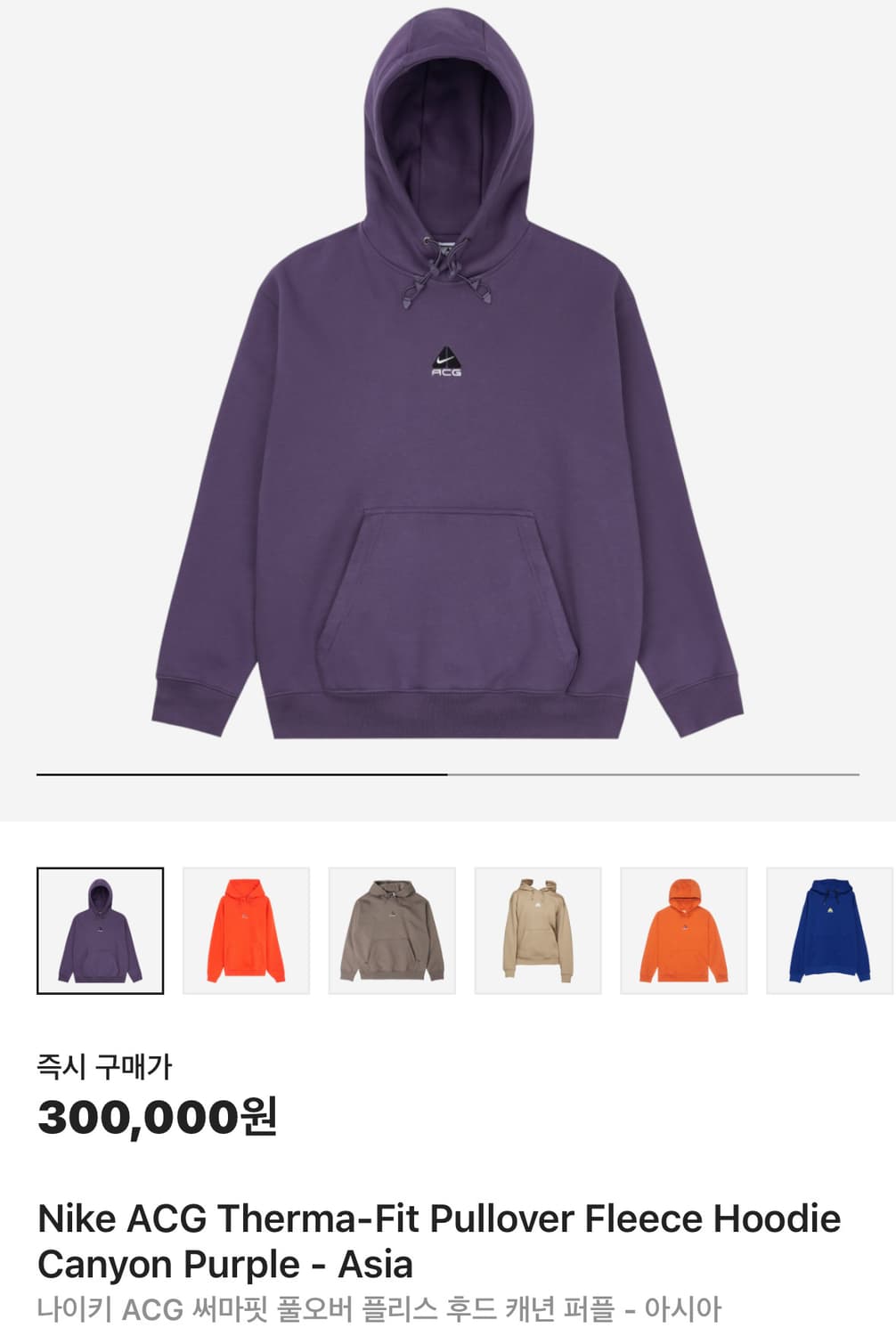Select the purple hoodie thumbnail

(100, 929)
